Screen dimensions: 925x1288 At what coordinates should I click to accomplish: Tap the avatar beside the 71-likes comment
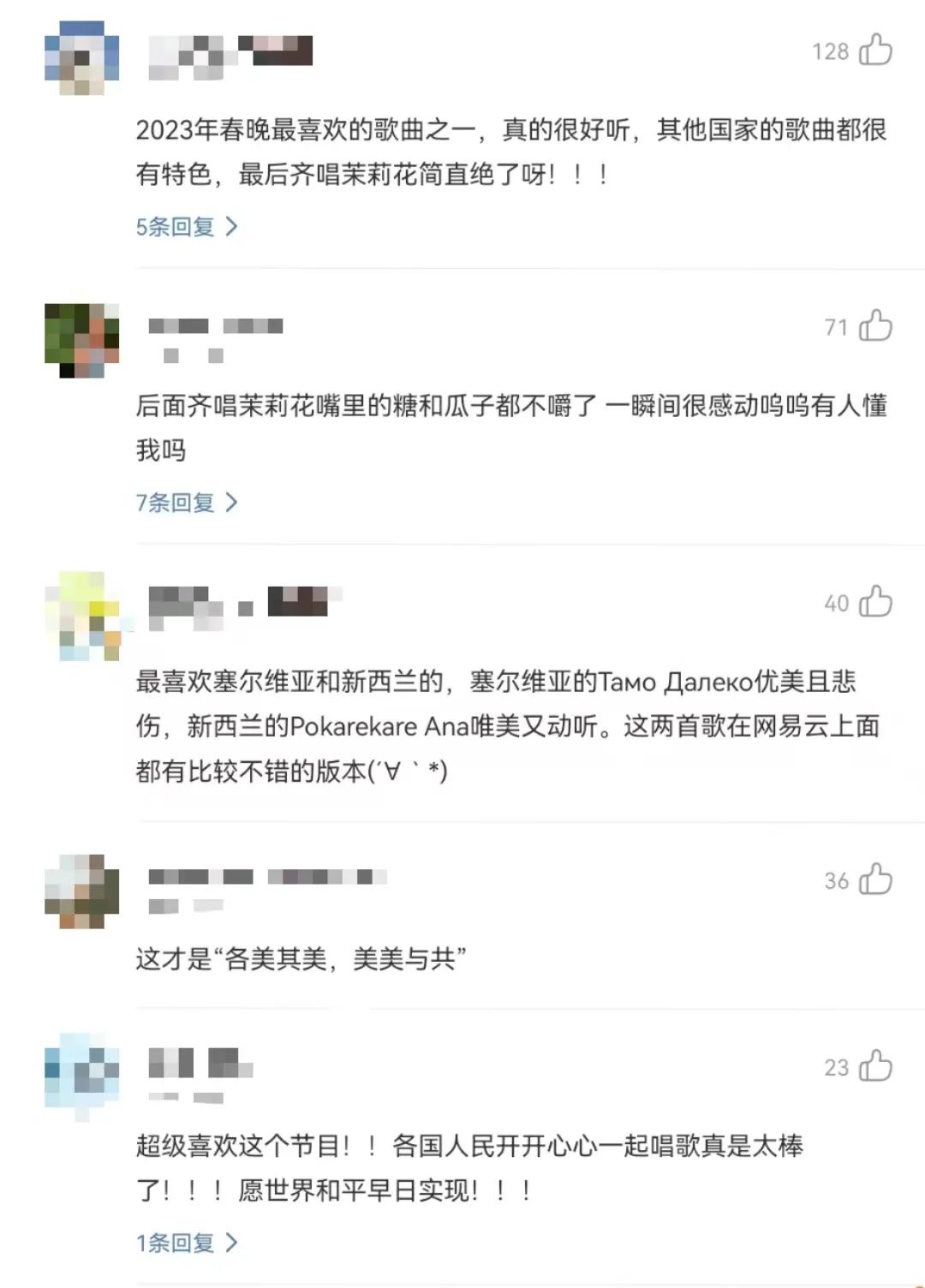[x=81, y=338]
